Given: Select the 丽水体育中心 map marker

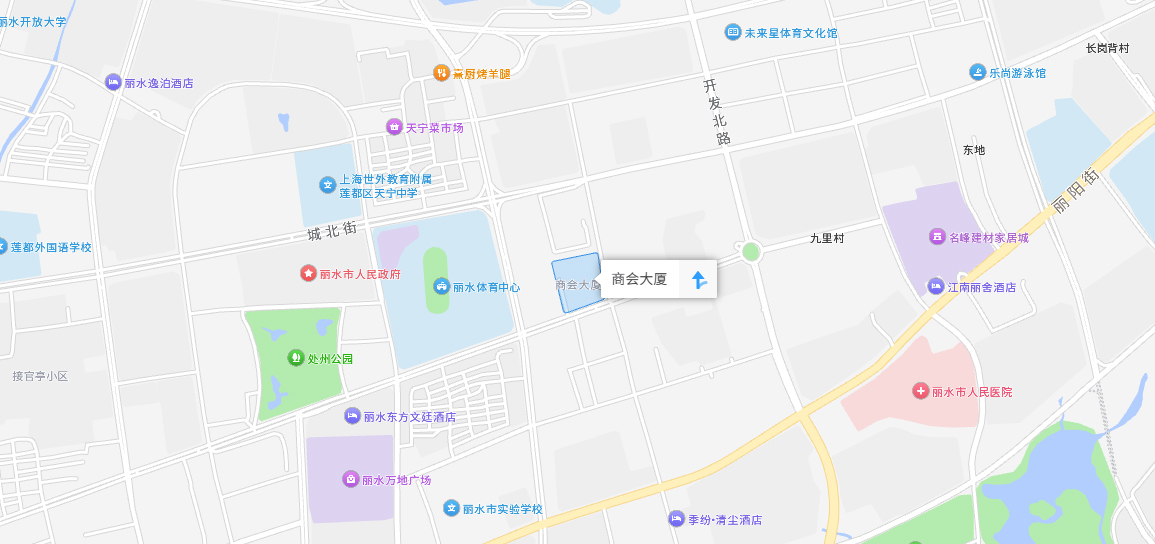Looking at the screenshot, I should [x=441, y=286].
